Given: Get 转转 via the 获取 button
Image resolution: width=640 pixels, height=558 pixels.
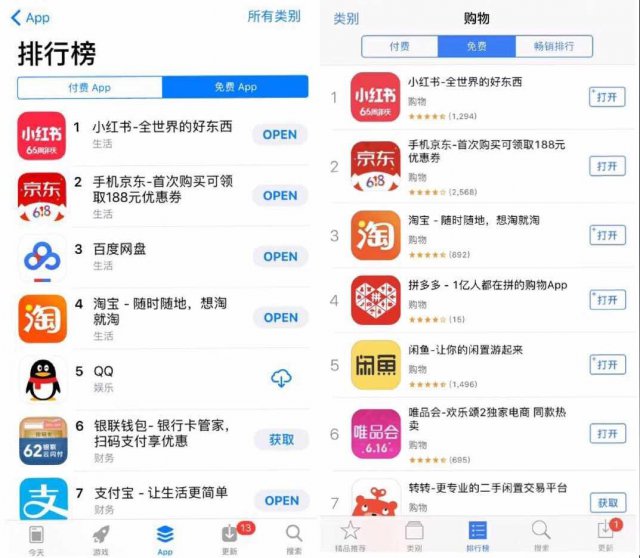Looking at the screenshot, I should point(607,502).
